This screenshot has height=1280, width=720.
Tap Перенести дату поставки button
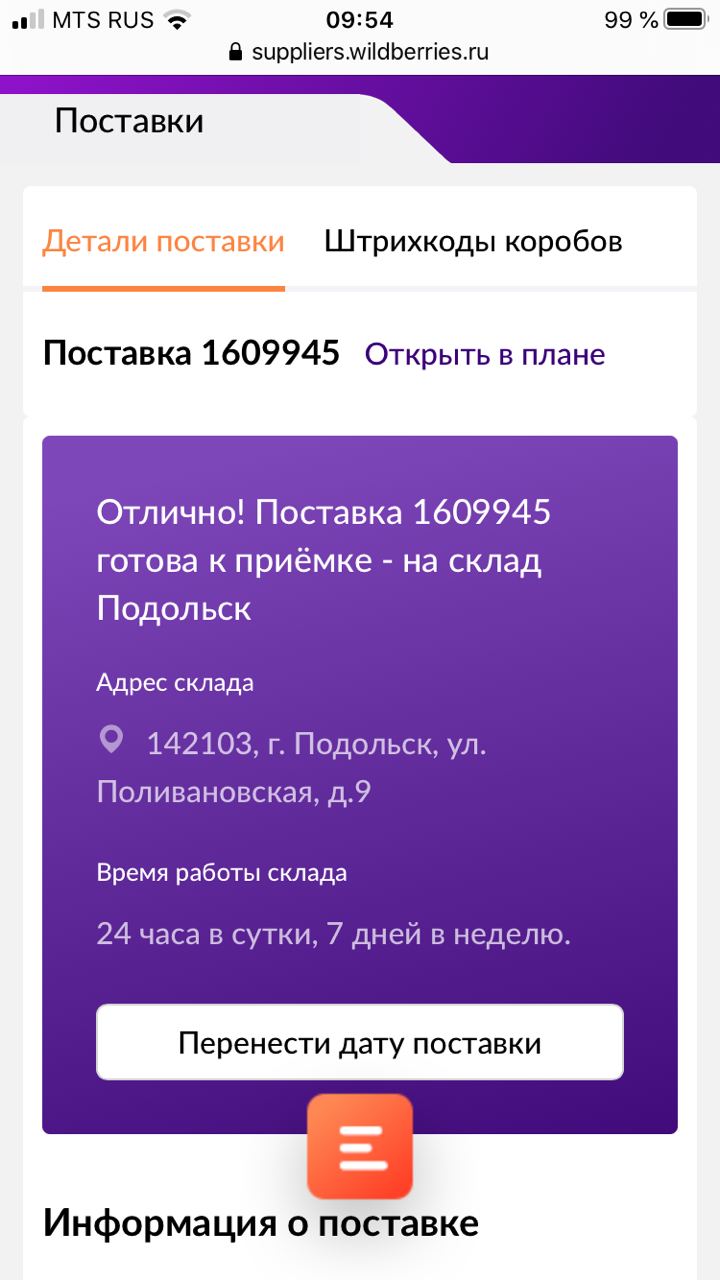(360, 1043)
